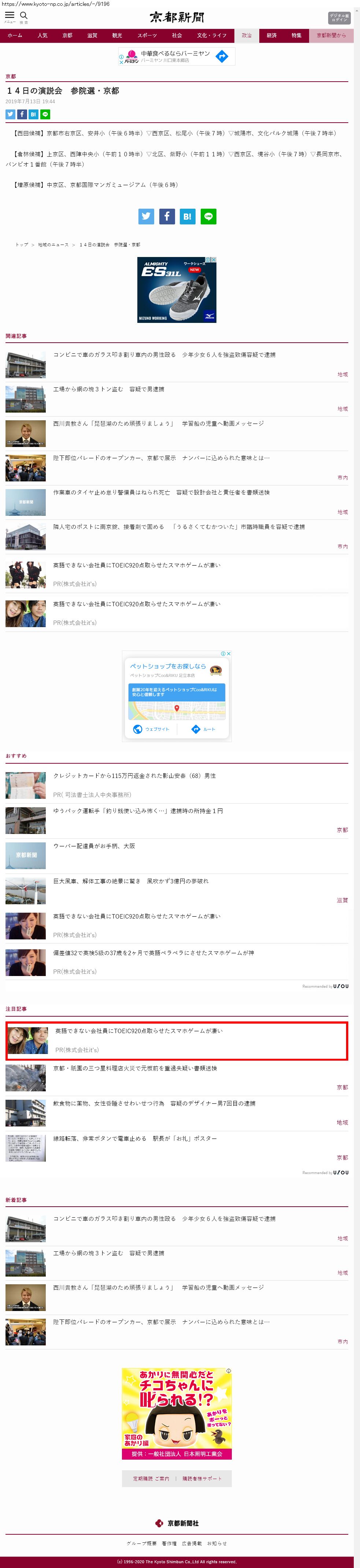This screenshot has width=360, height=1568.
Task: Open the メニュー hamburger menu
Action: pyautogui.click(x=10, y=16)
